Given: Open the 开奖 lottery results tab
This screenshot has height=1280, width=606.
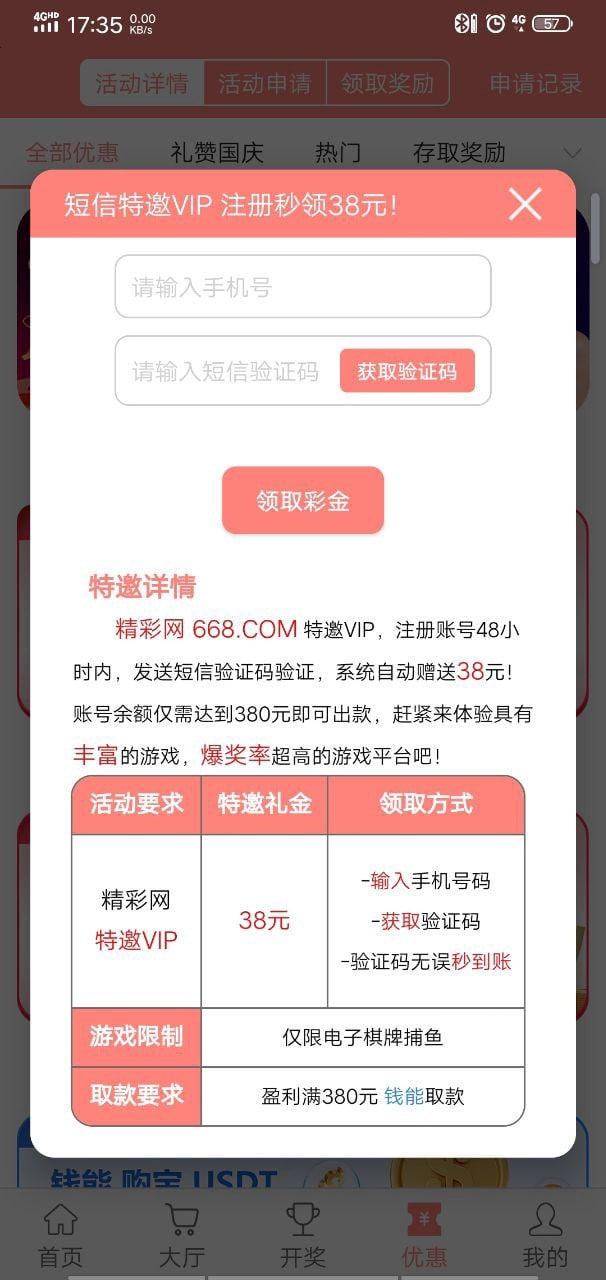Looking at the screenshot, I should point(303,1235).
